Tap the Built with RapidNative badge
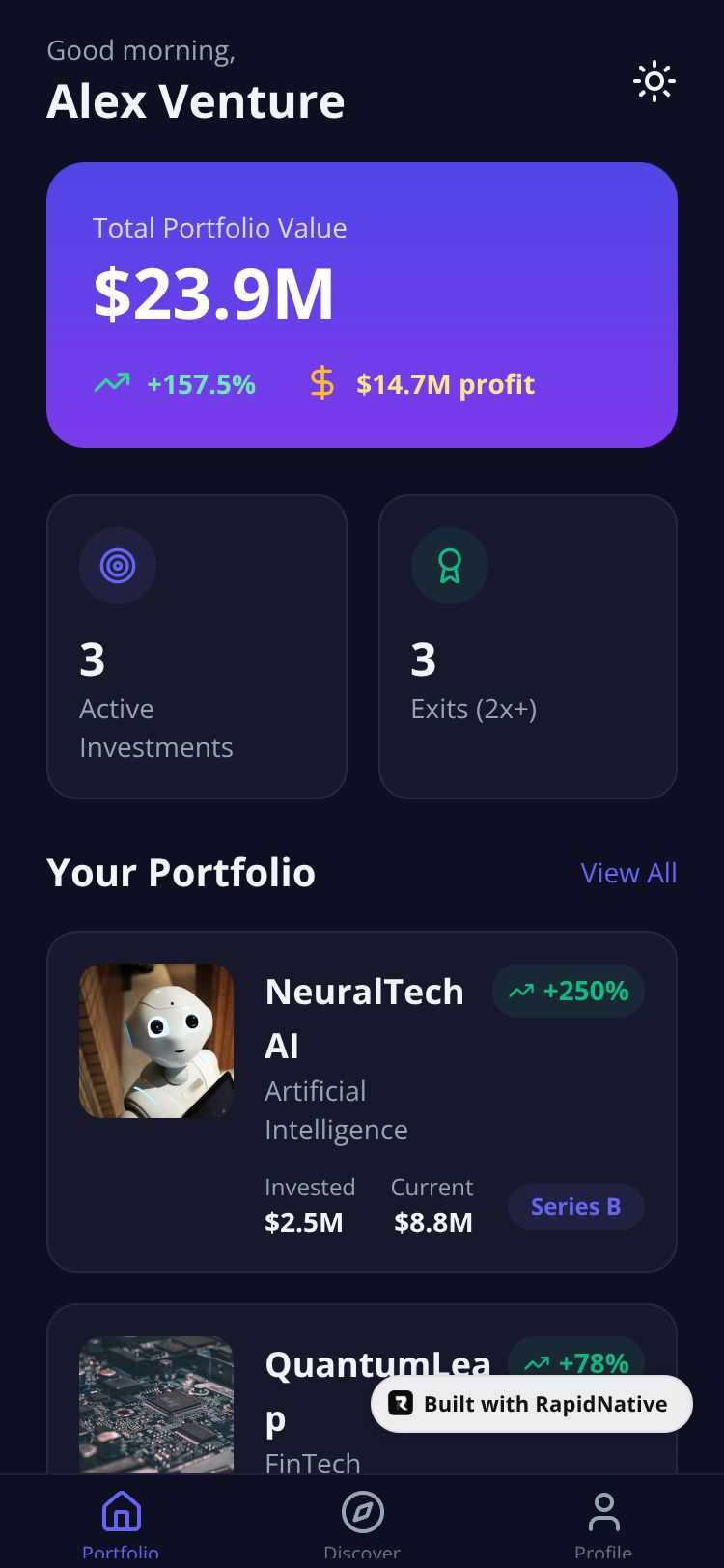Screen dimensions: 724x1568 pyautogui.click(x=532, y=1404)
